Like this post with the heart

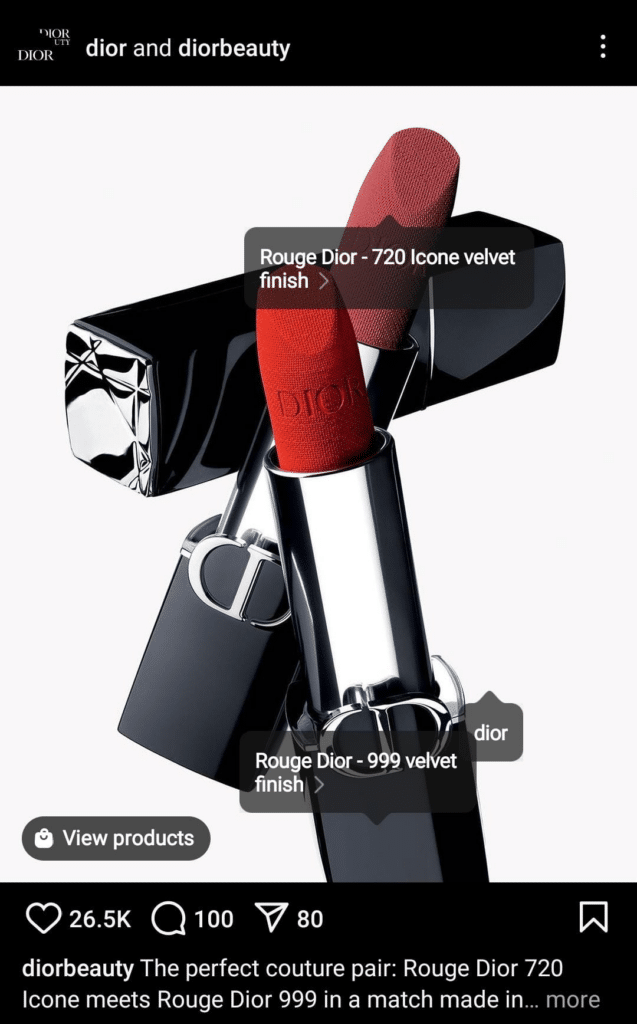(43, 918)
